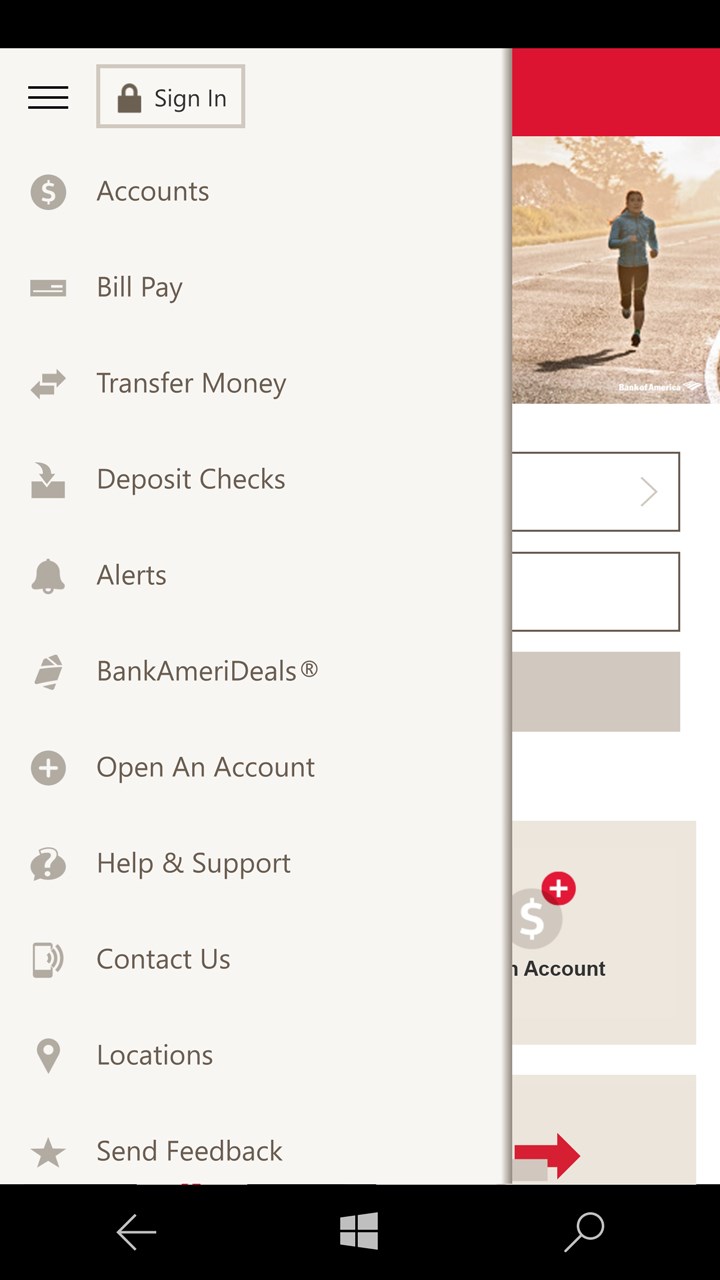
Task: Tap the Sign In button
Action: 170,97
